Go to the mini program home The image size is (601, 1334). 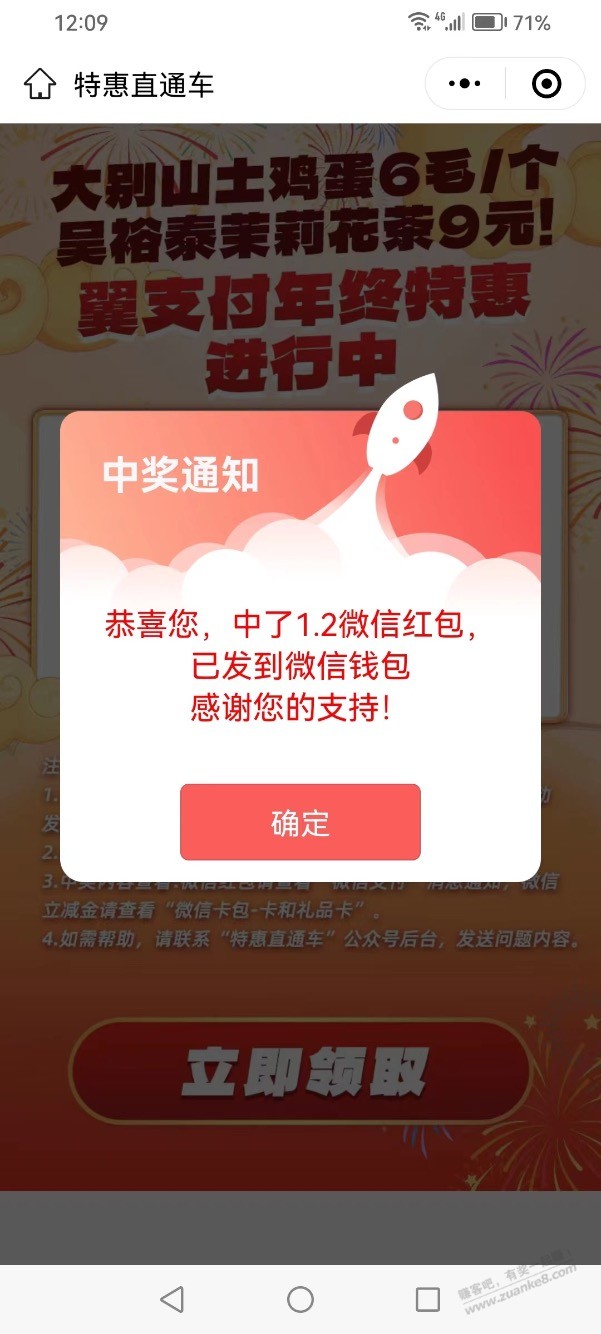click(x=40, y=85)
